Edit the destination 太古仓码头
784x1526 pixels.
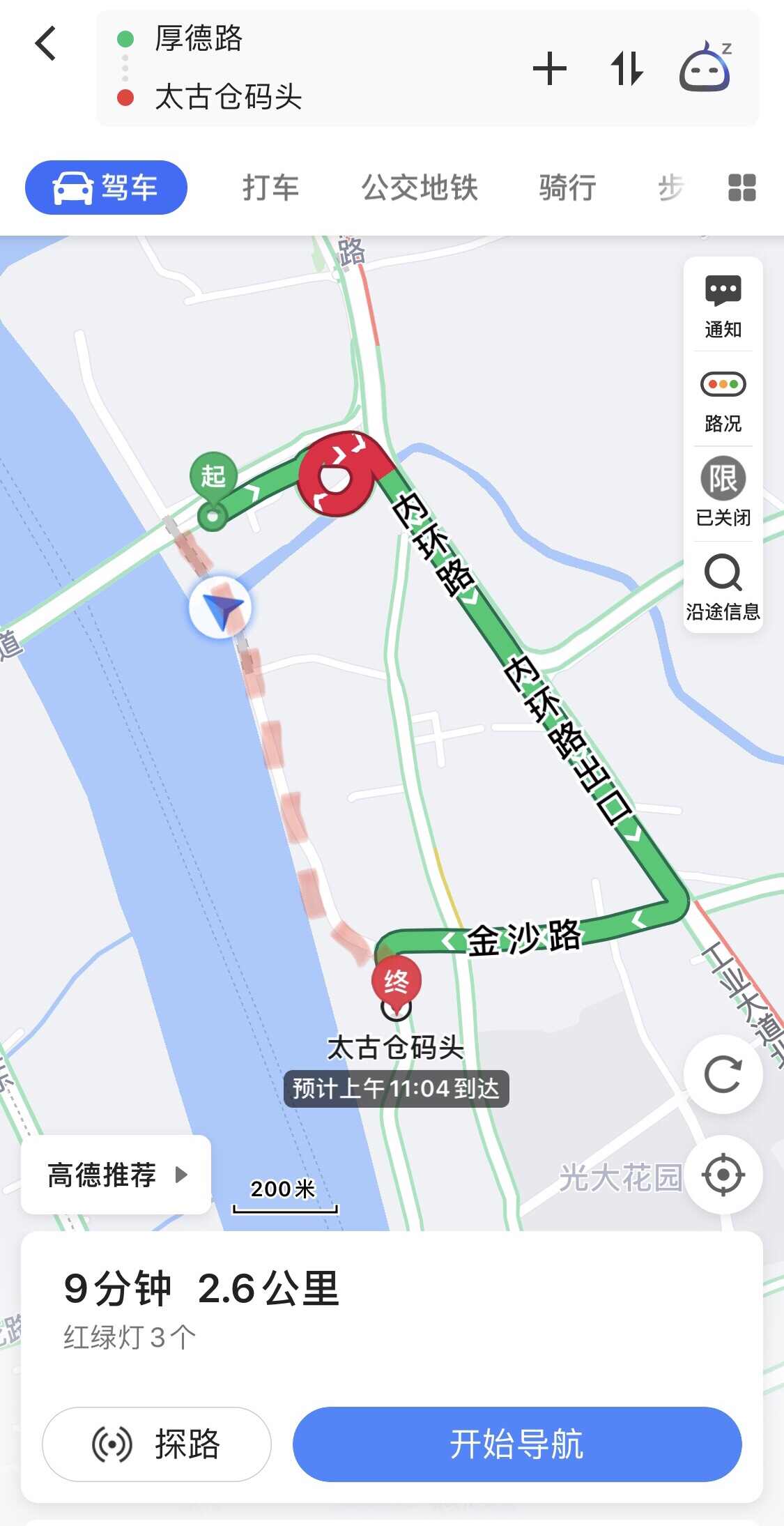[228, 97]
